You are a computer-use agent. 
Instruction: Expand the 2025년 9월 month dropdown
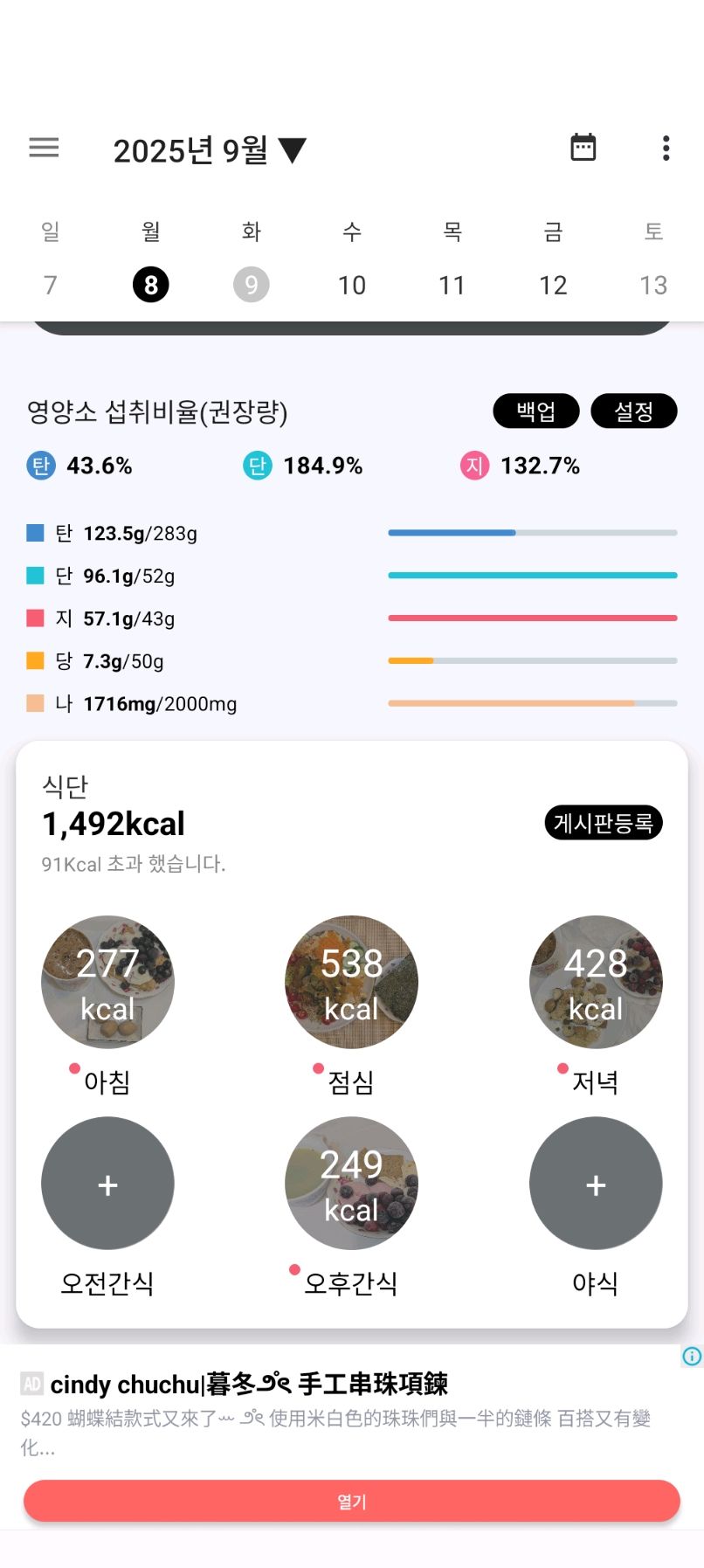(210, 150)
